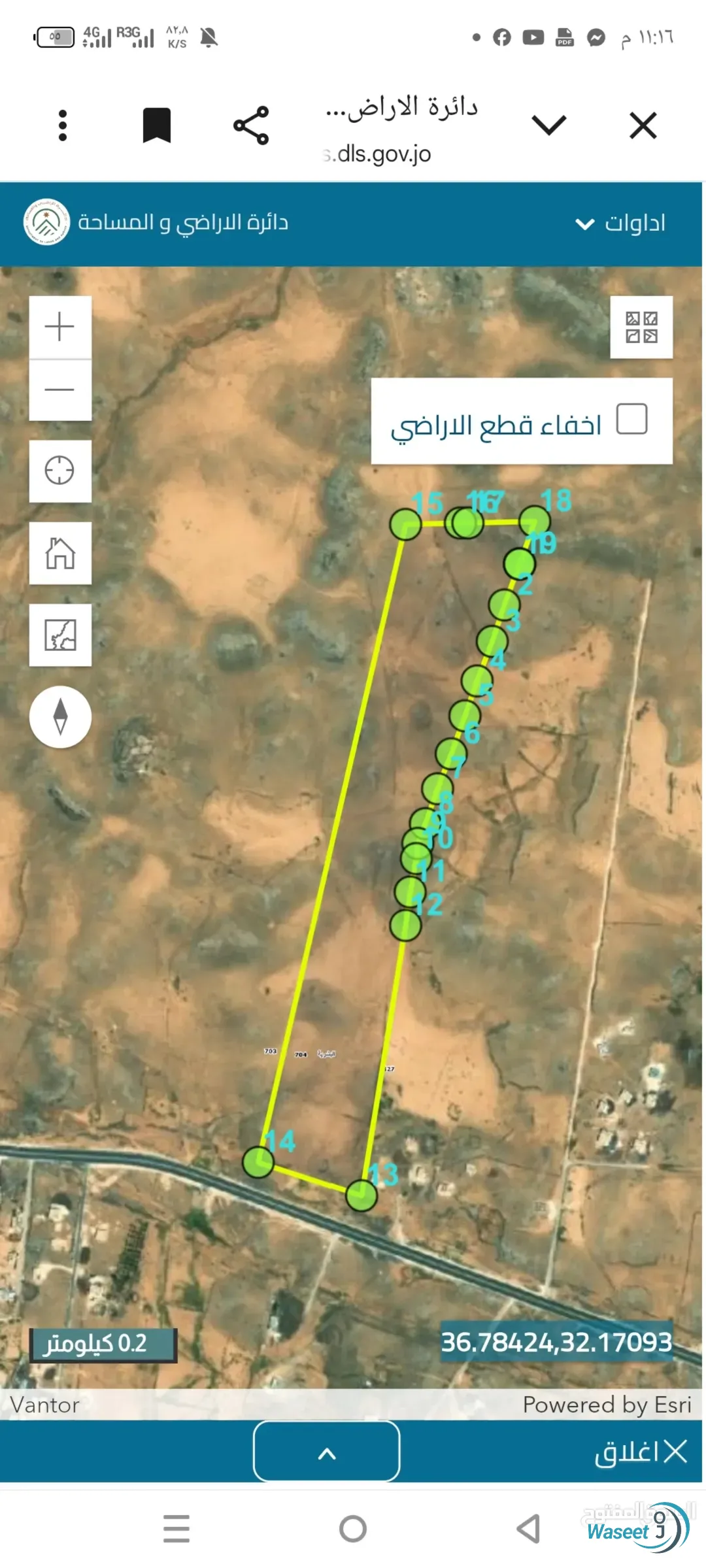This screenshot has height=1568, width=706.
Task: Expand the ادوات tools dropdown
Action: [x=620, y=224]
